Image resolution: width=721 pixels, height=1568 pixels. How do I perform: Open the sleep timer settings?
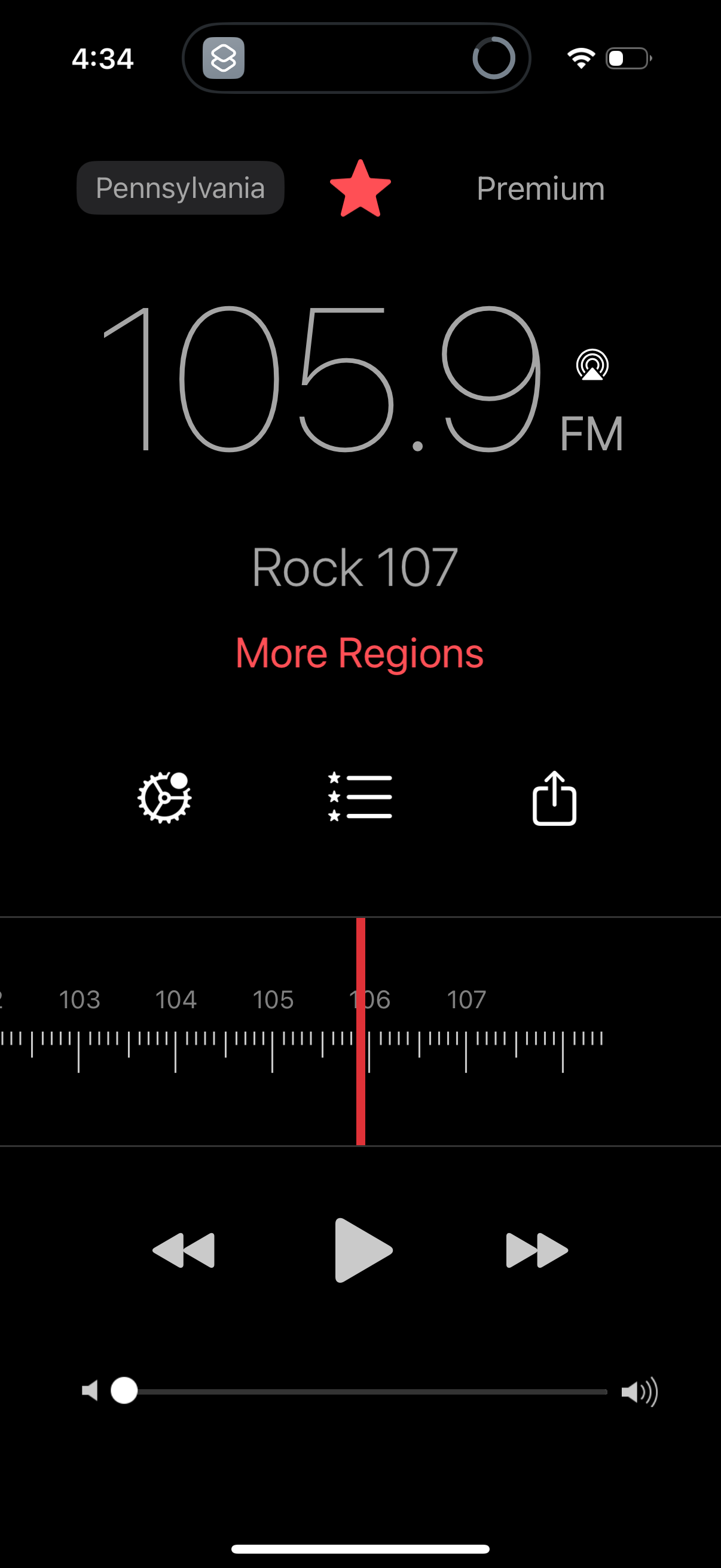tap(163, 798)
